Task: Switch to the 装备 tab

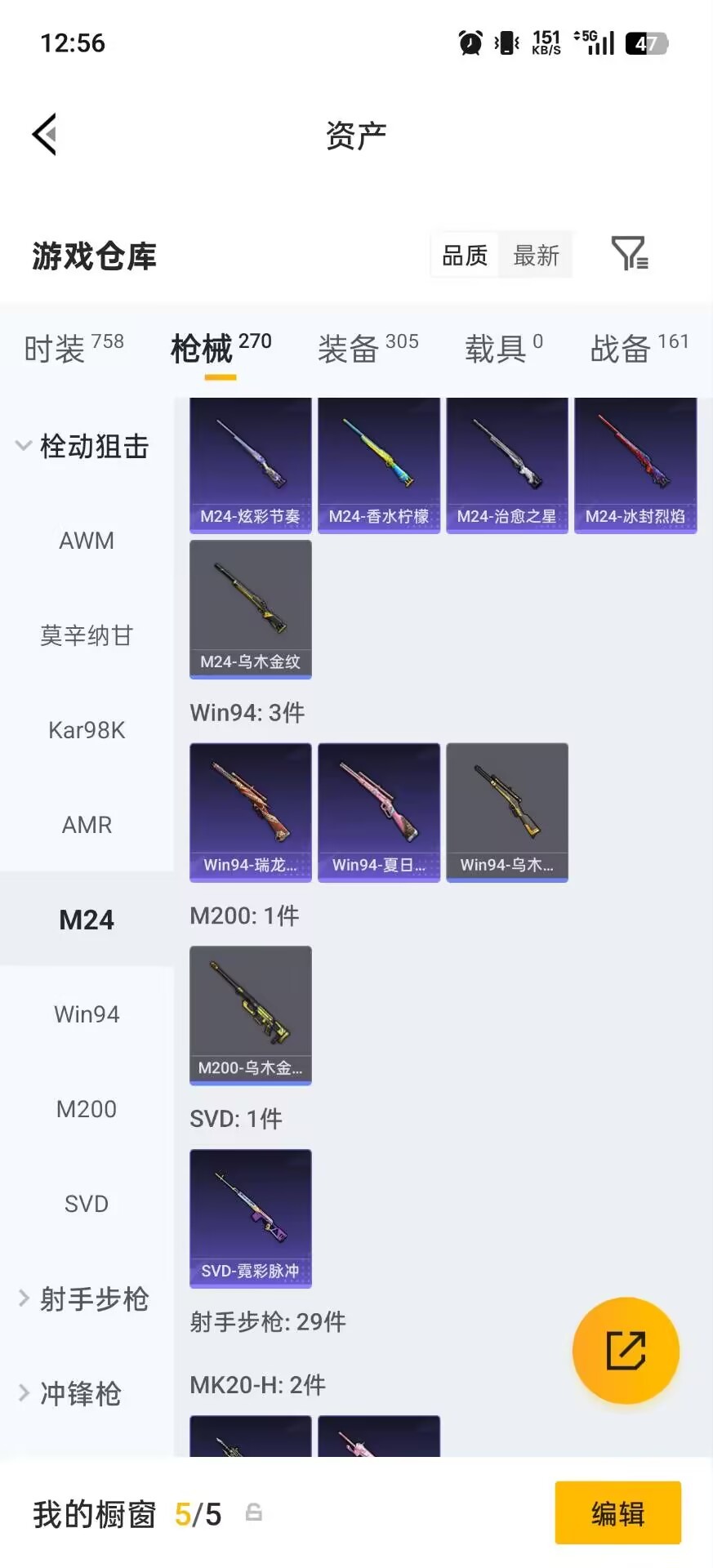Action: click(x=346, y=349)
